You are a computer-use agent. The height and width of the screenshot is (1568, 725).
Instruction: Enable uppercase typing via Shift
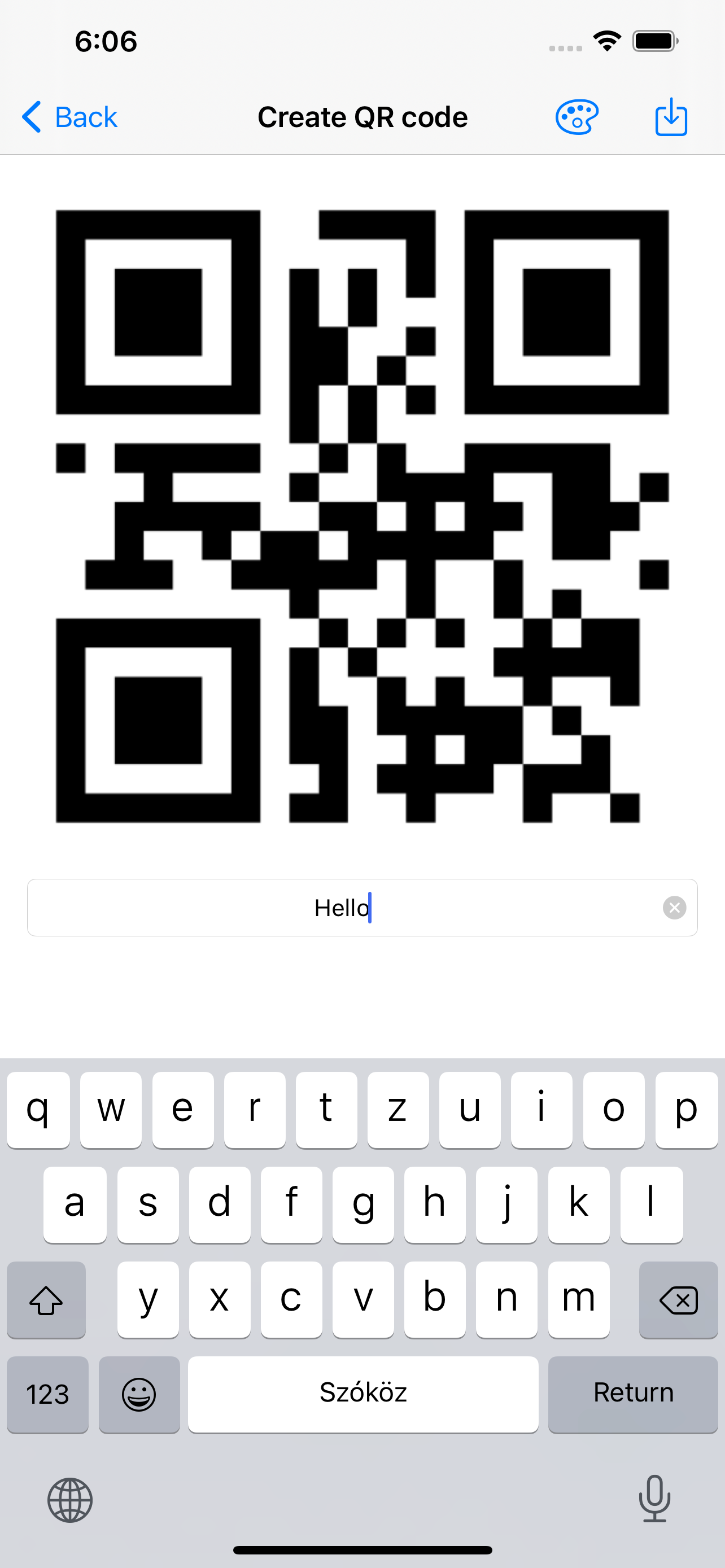(x=46, y=1299)
